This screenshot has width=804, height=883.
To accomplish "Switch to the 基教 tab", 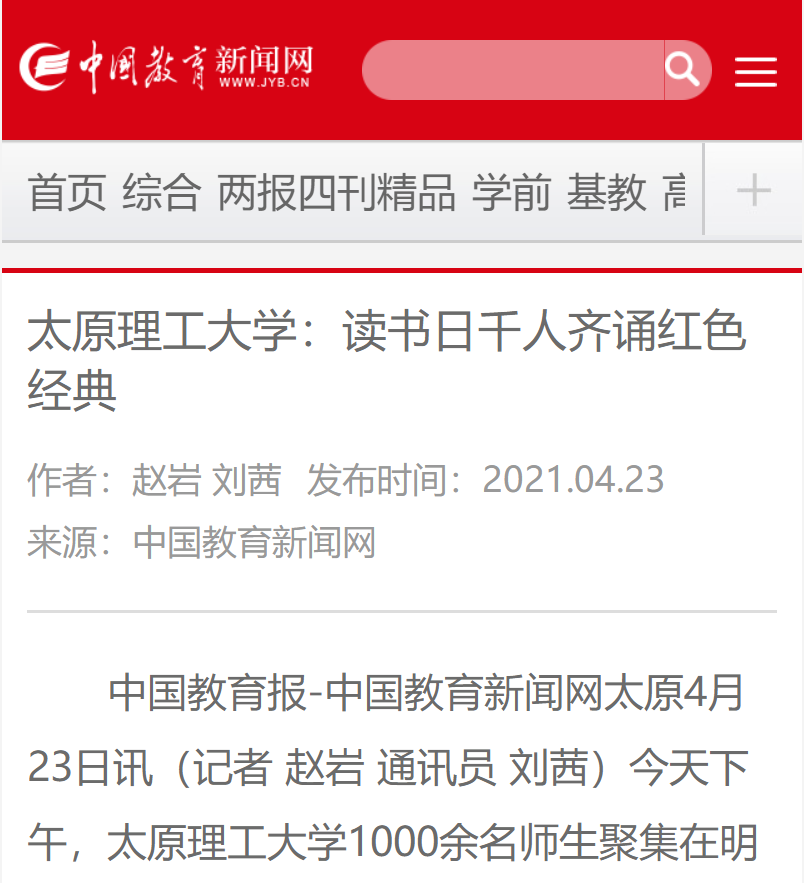I will 607,192.
